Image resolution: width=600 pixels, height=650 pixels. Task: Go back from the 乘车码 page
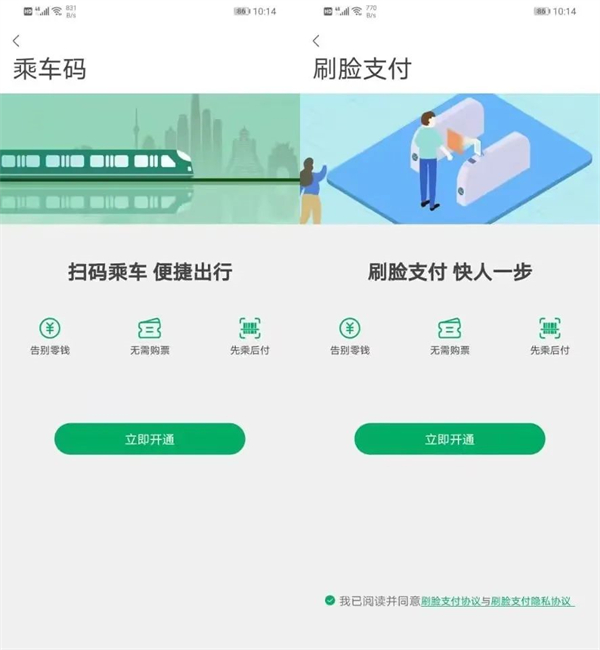[x=16, y=41]
